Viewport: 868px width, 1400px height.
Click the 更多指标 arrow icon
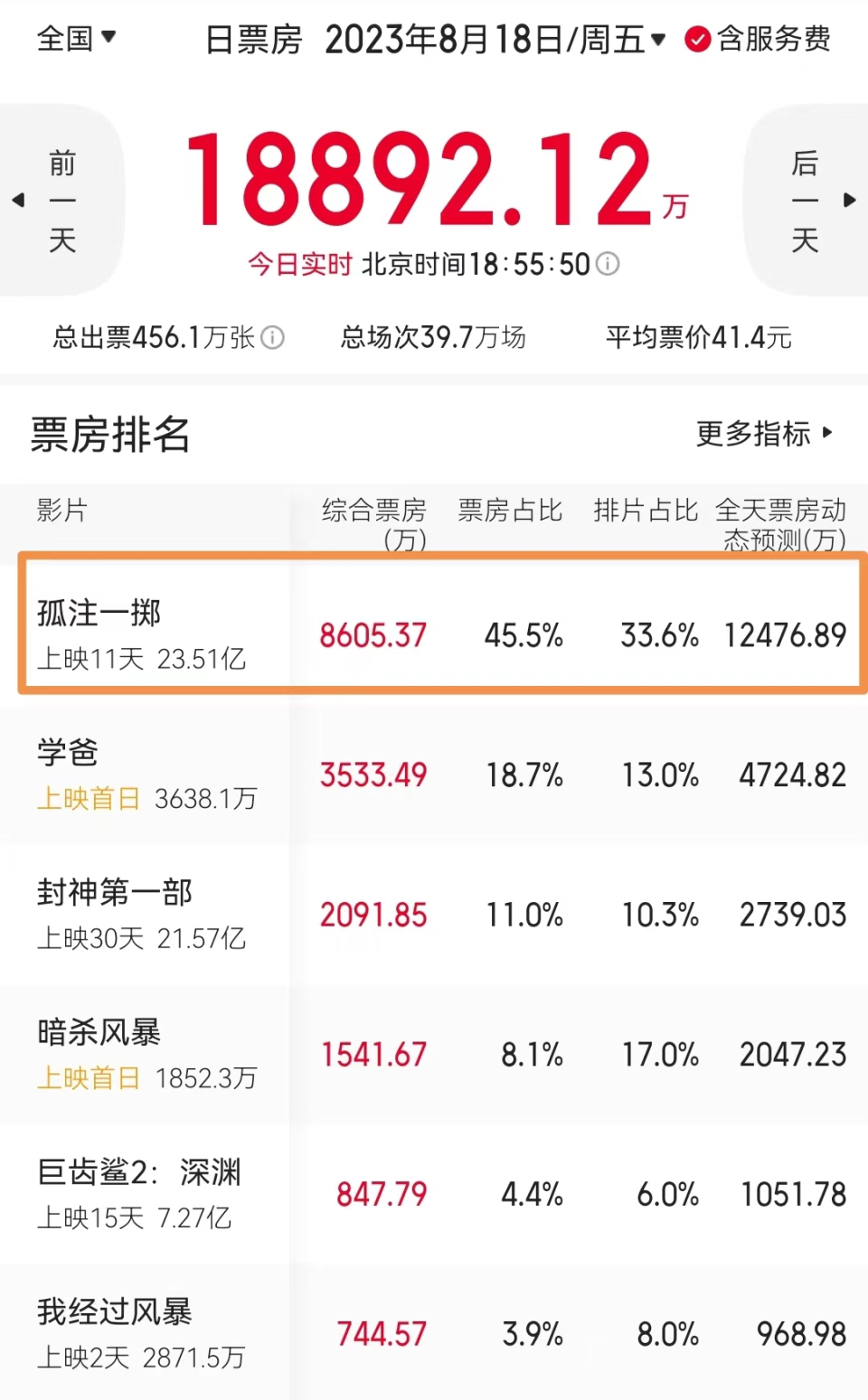tap(828, 434)
